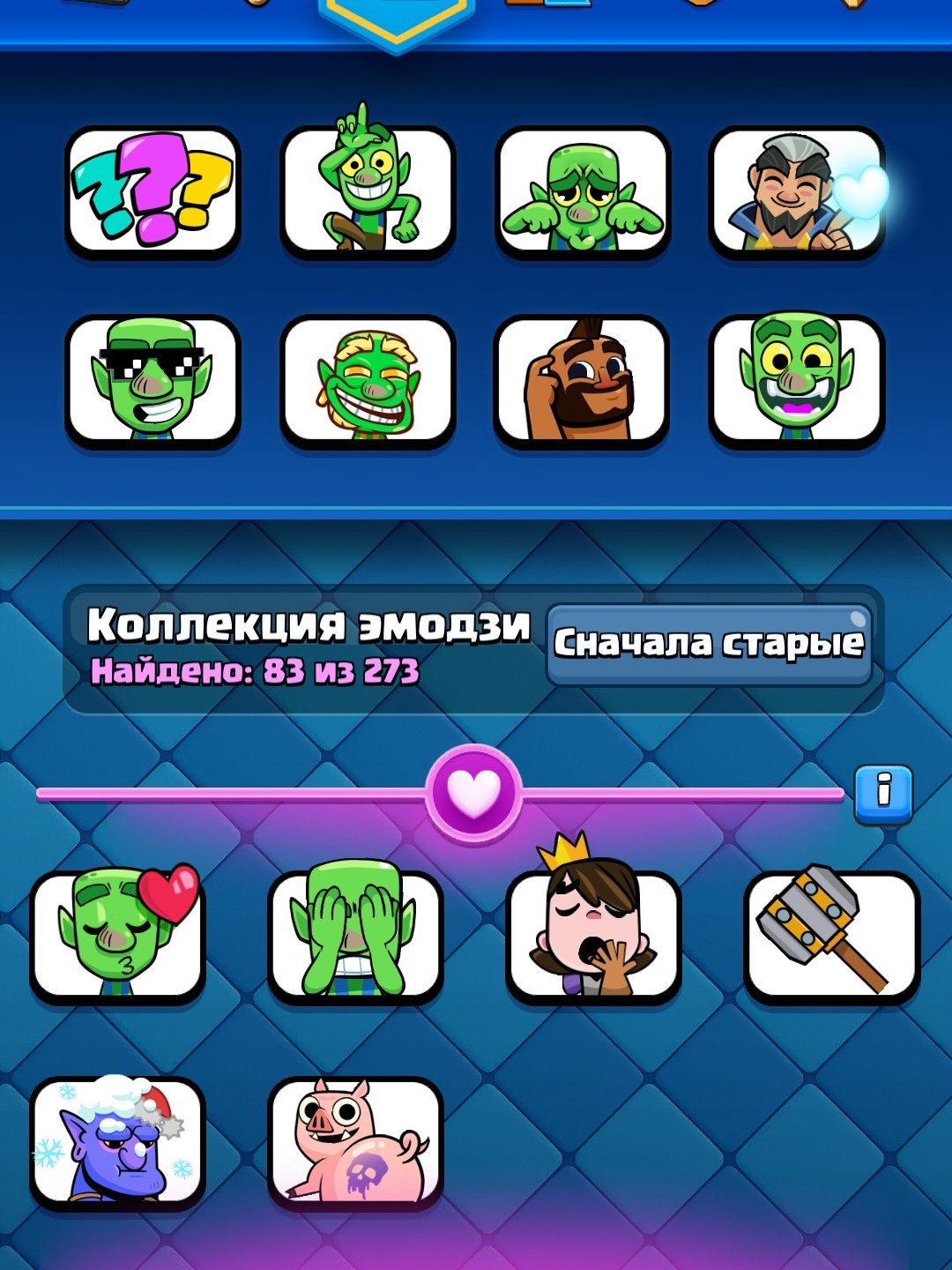Pick the goblin with pixel sunglasses emote
952x1270 pixels.
tap(152, 381)
